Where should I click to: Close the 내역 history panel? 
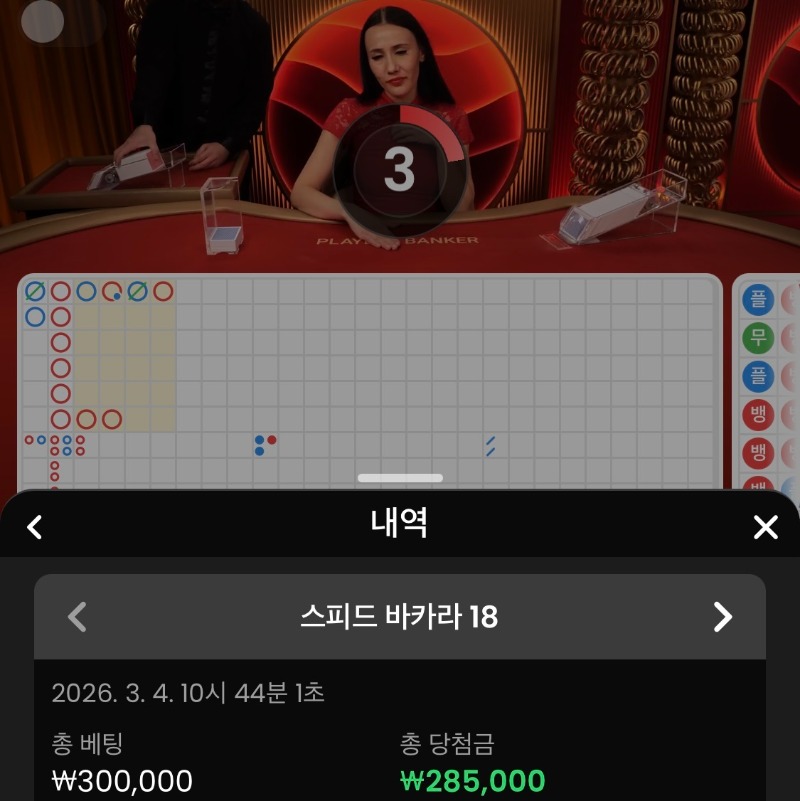[x=765, y=527]
